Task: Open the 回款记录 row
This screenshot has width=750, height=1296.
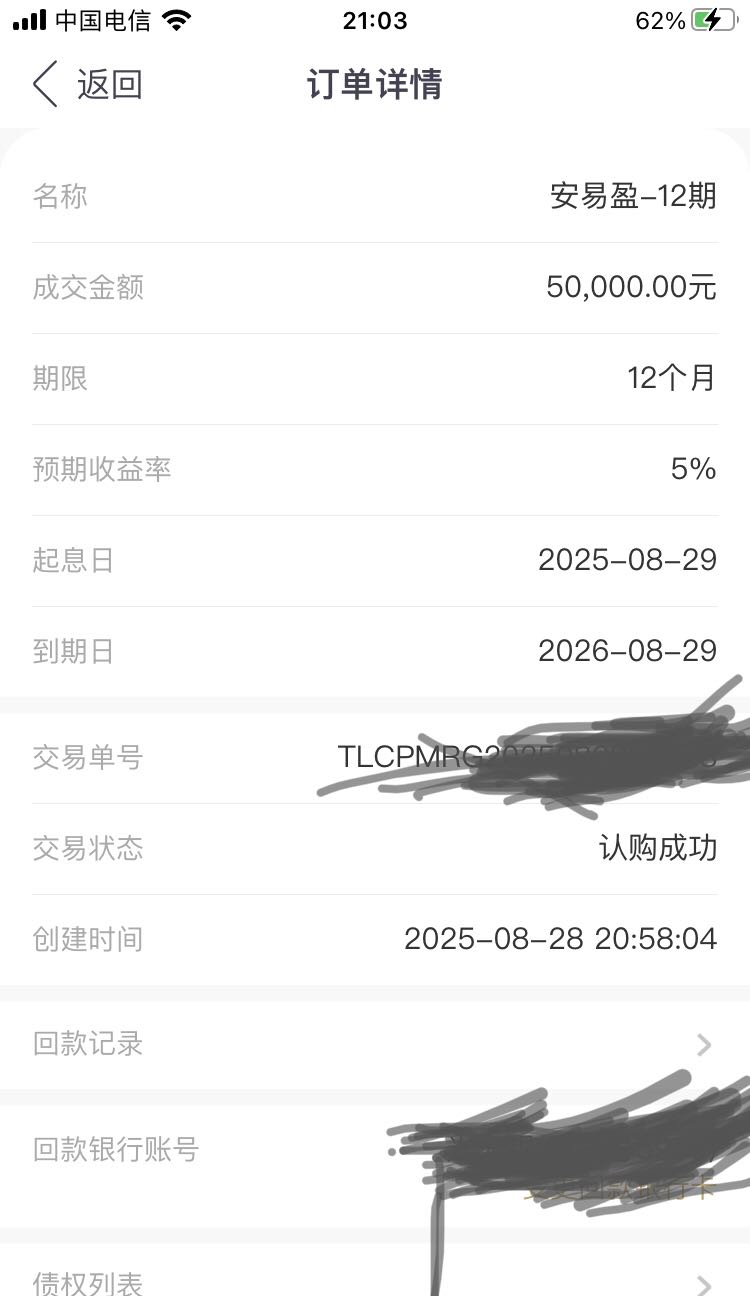Action: 375,1045
